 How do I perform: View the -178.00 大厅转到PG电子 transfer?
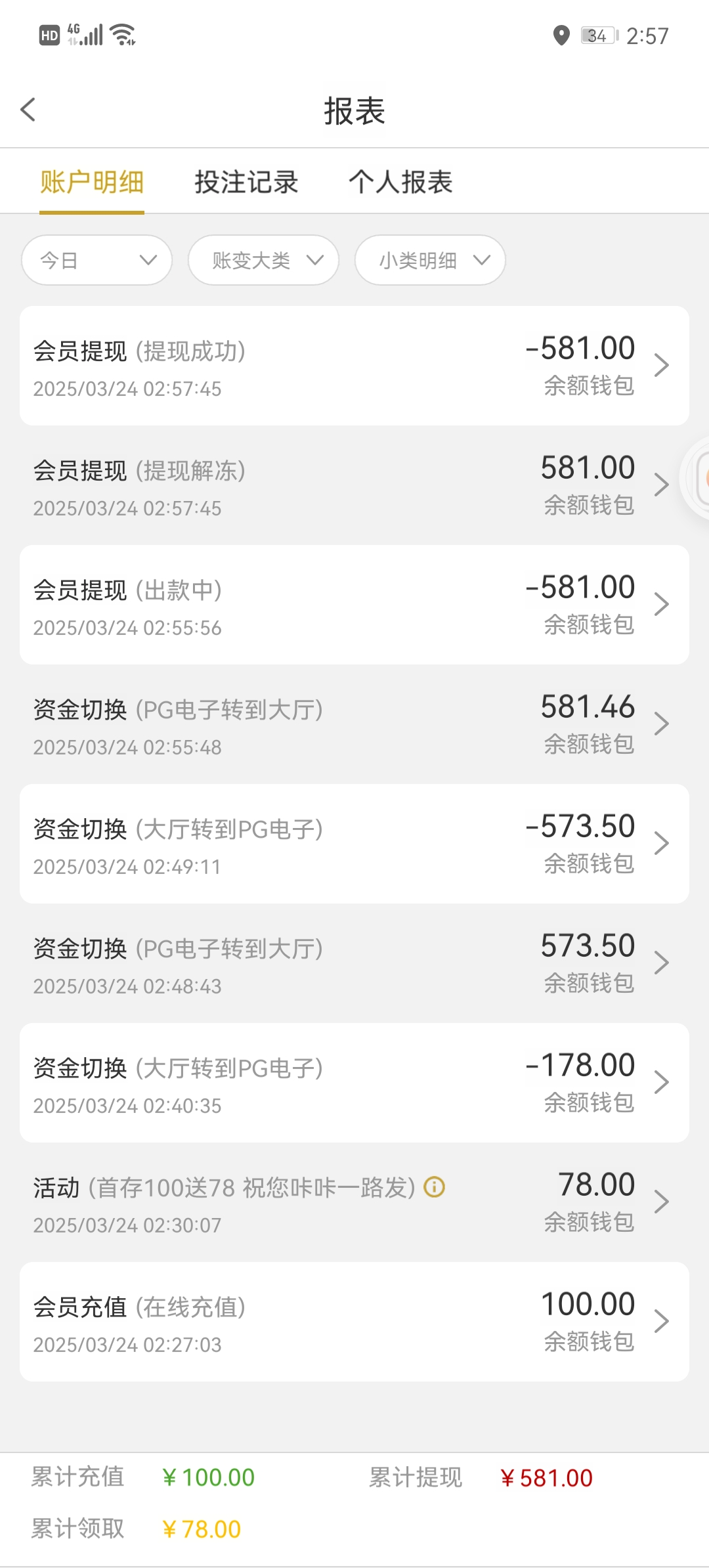click(354, 1083)
